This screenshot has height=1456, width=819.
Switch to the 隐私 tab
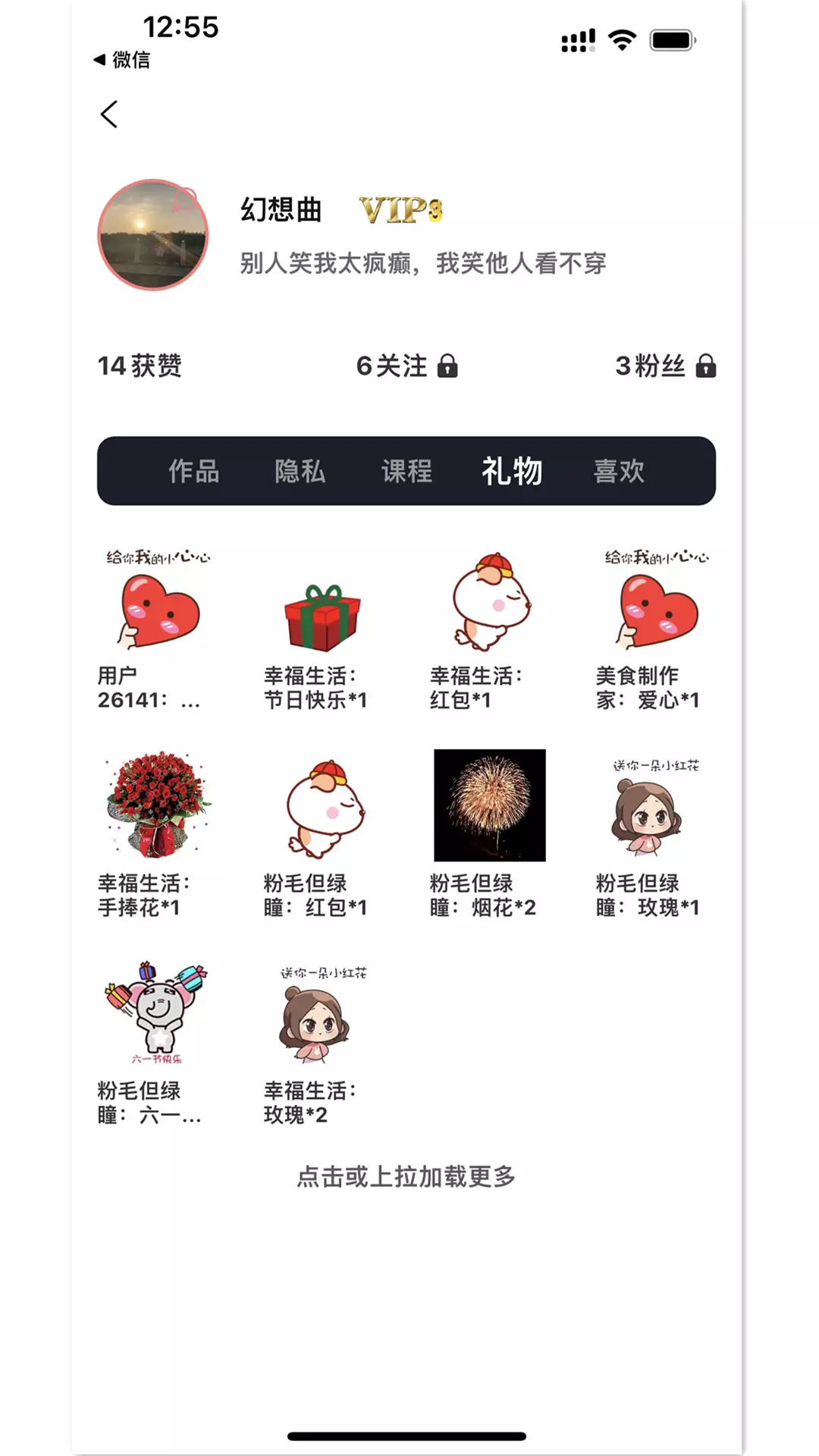pyautogui.click(x=300, y=471)
